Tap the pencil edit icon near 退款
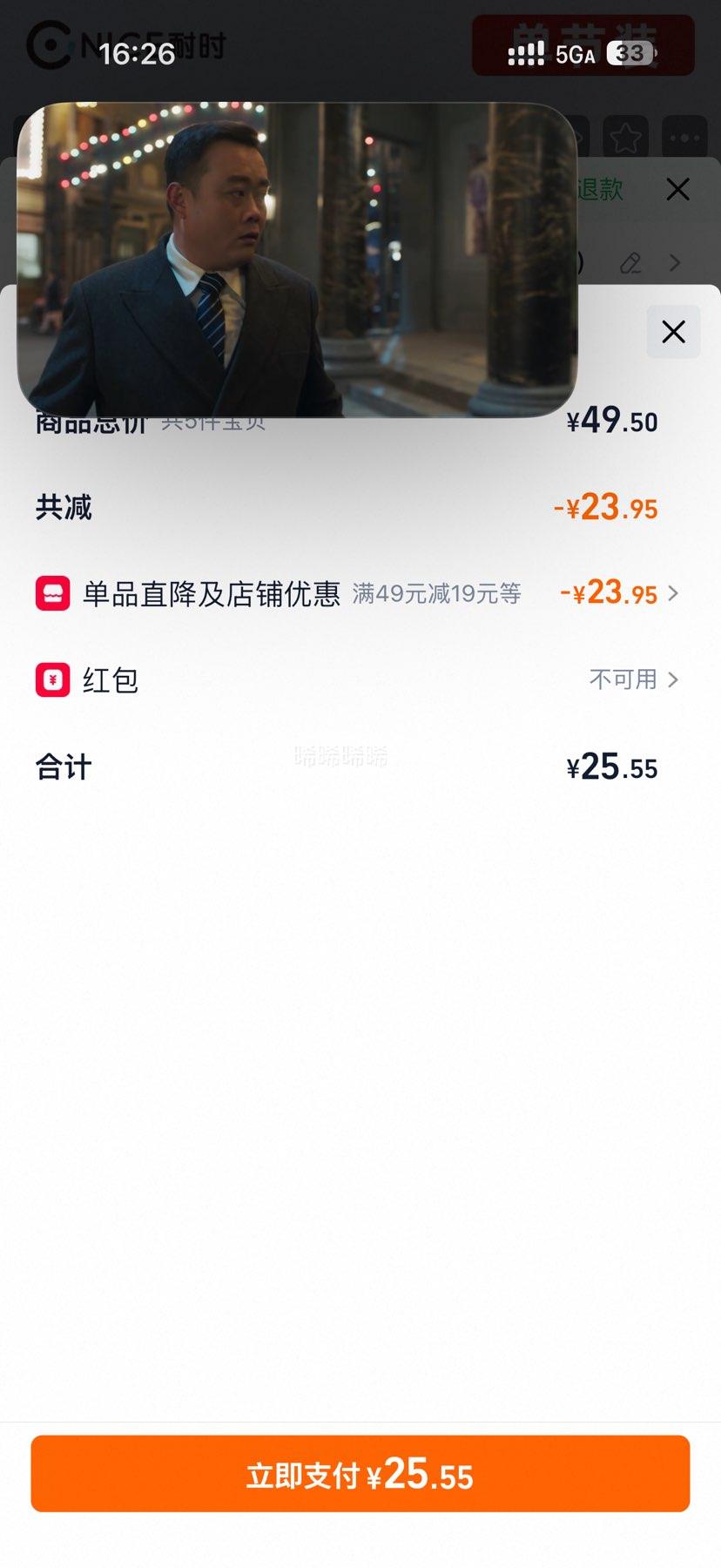This screenshot has height=1568, width=721. pos(630,263)
